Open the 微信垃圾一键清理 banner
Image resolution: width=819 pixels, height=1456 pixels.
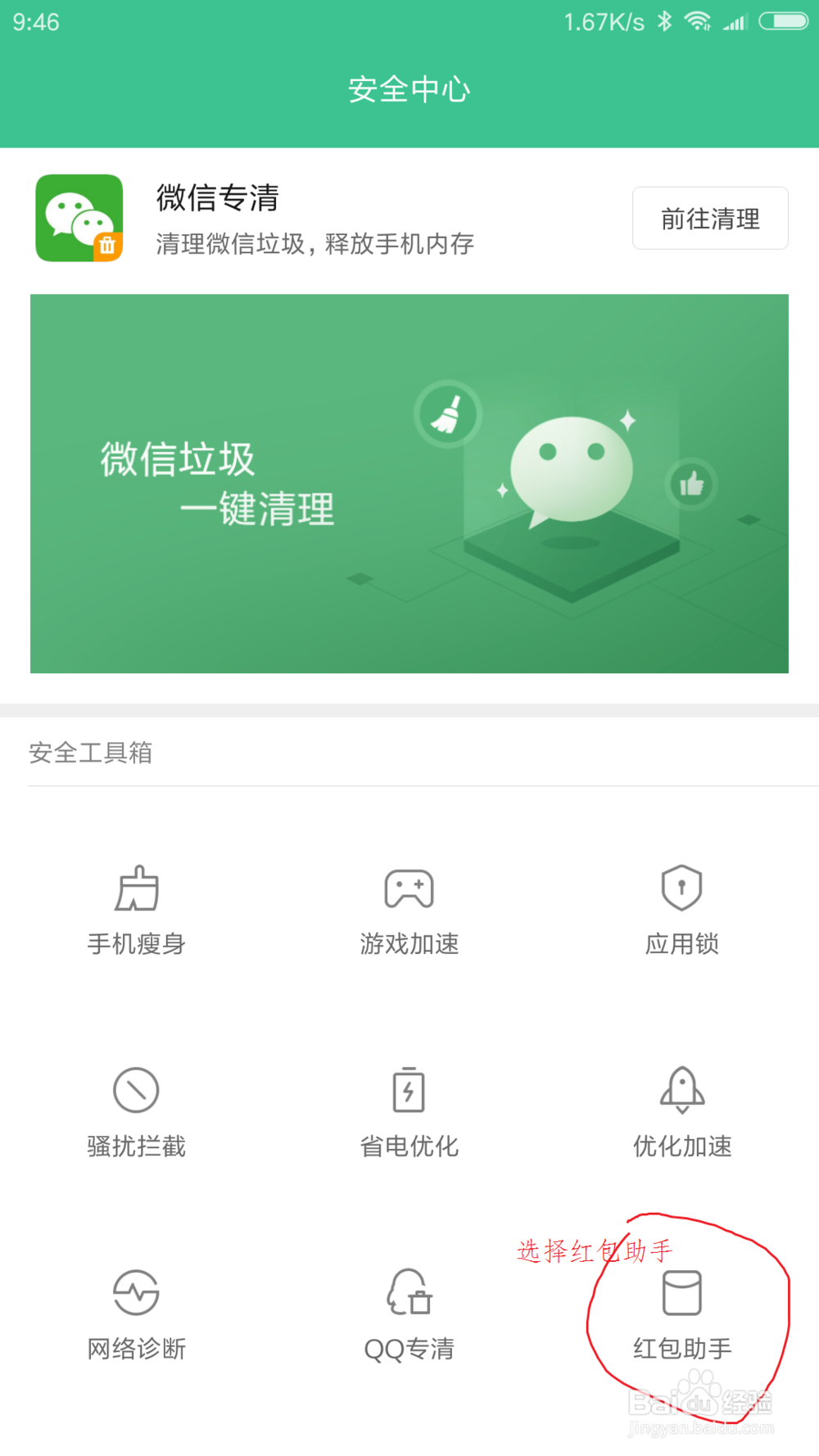point(409,483)
